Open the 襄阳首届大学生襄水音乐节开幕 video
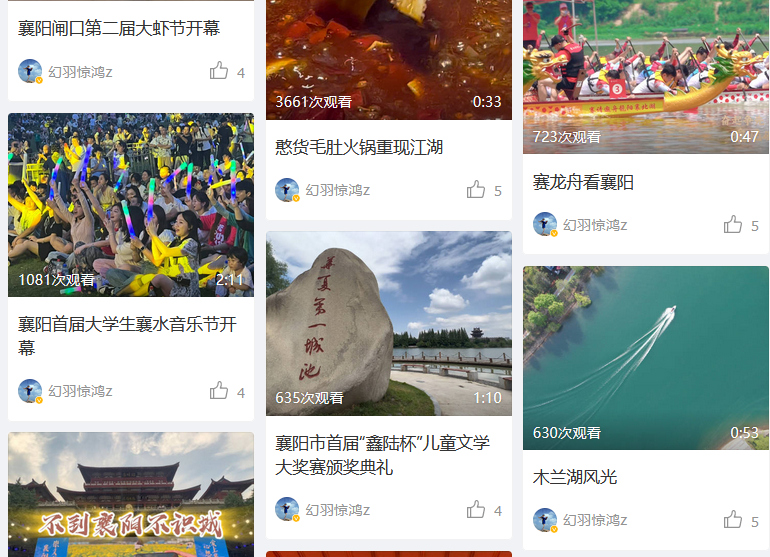Screen dimensions: 770x557 point(130,205)
